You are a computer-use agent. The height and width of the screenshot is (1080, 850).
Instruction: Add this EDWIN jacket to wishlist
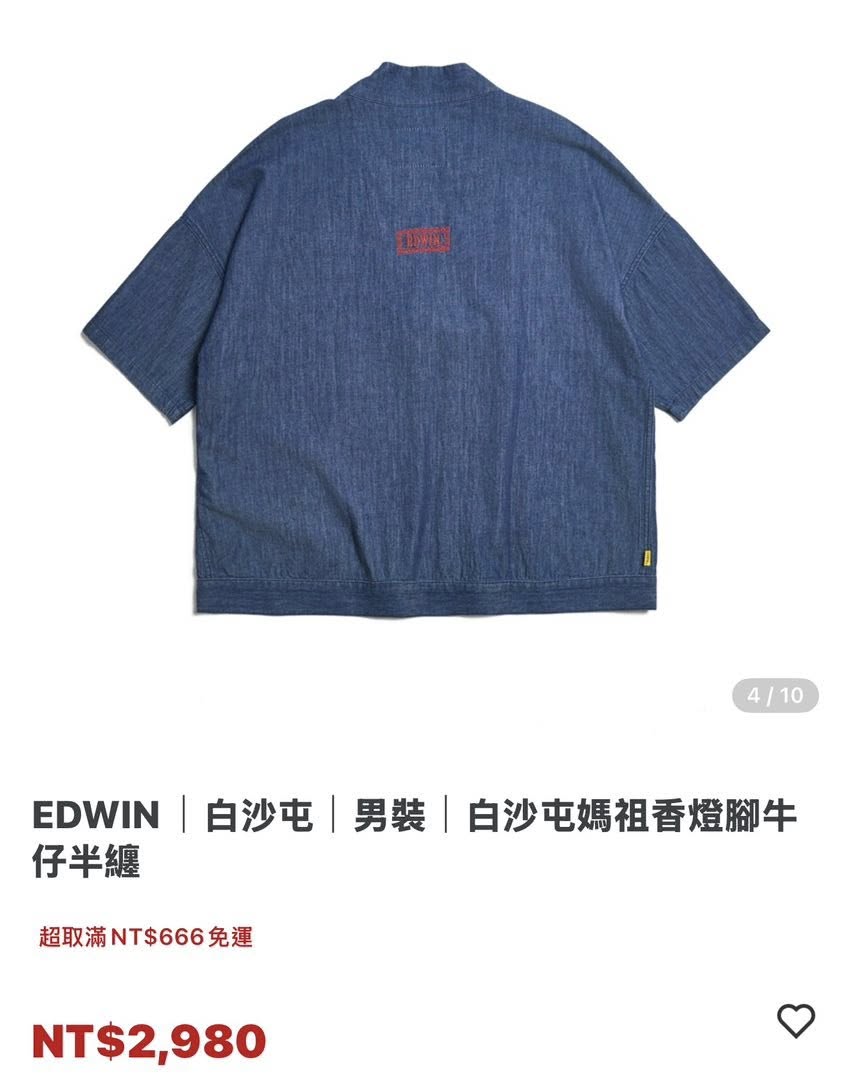click(x=796, y=1021)
